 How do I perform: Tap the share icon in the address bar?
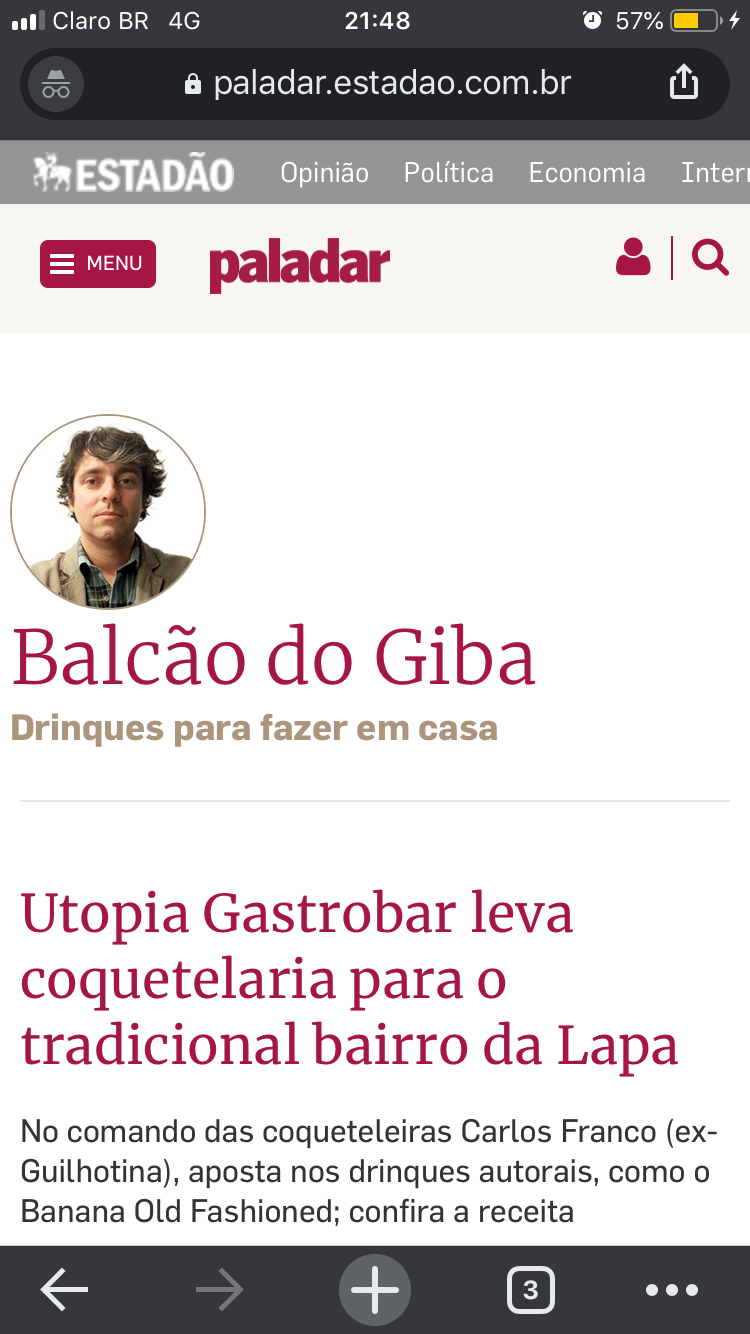tap(683, 83)
